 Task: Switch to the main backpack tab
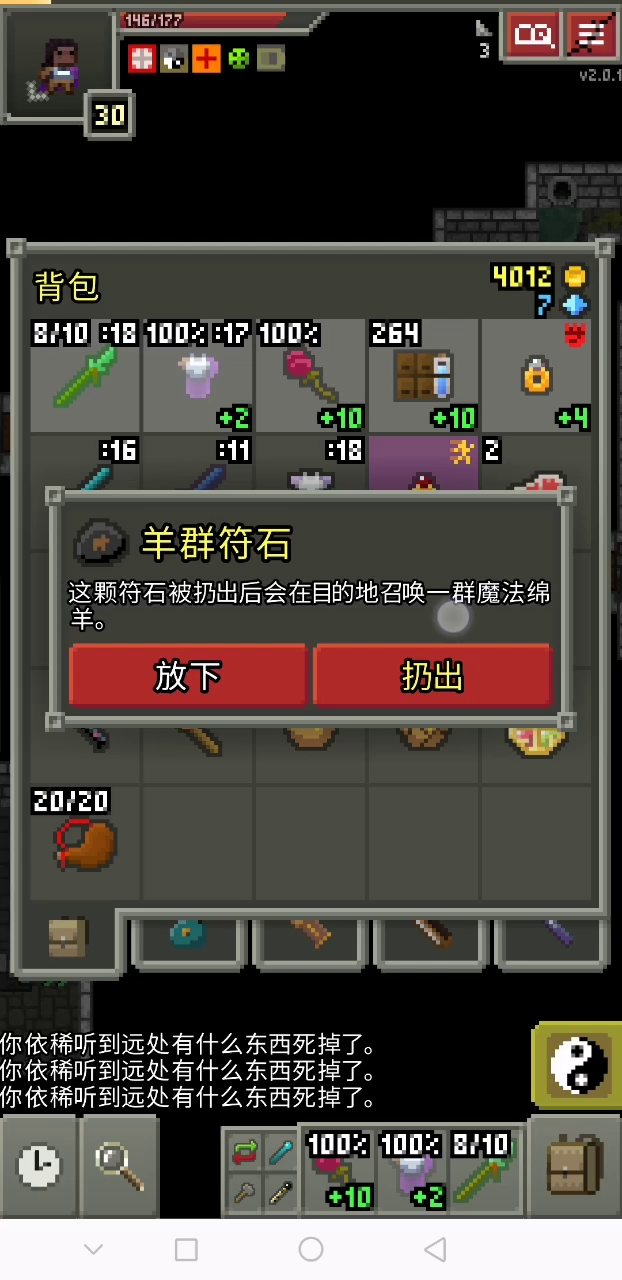click(67, 938)
